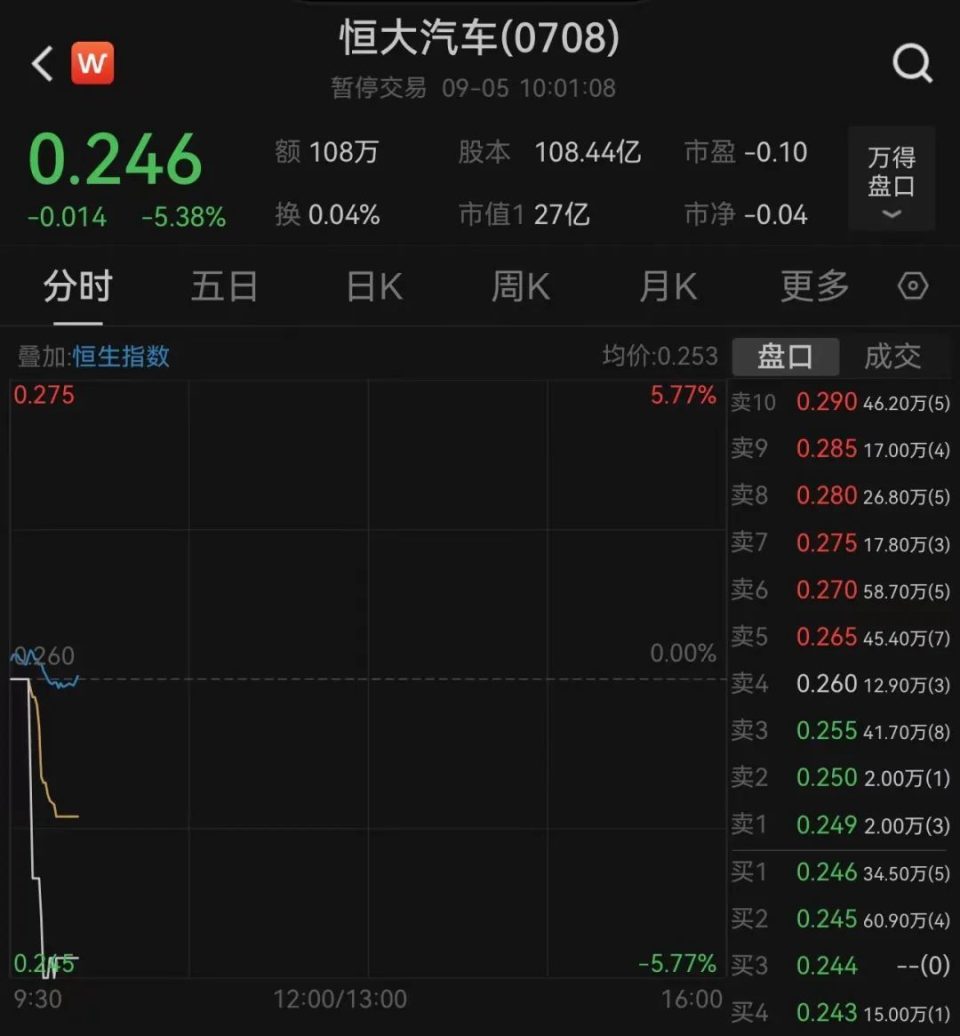
Task: Tap the red W badge icon
Action: [92, 64]
